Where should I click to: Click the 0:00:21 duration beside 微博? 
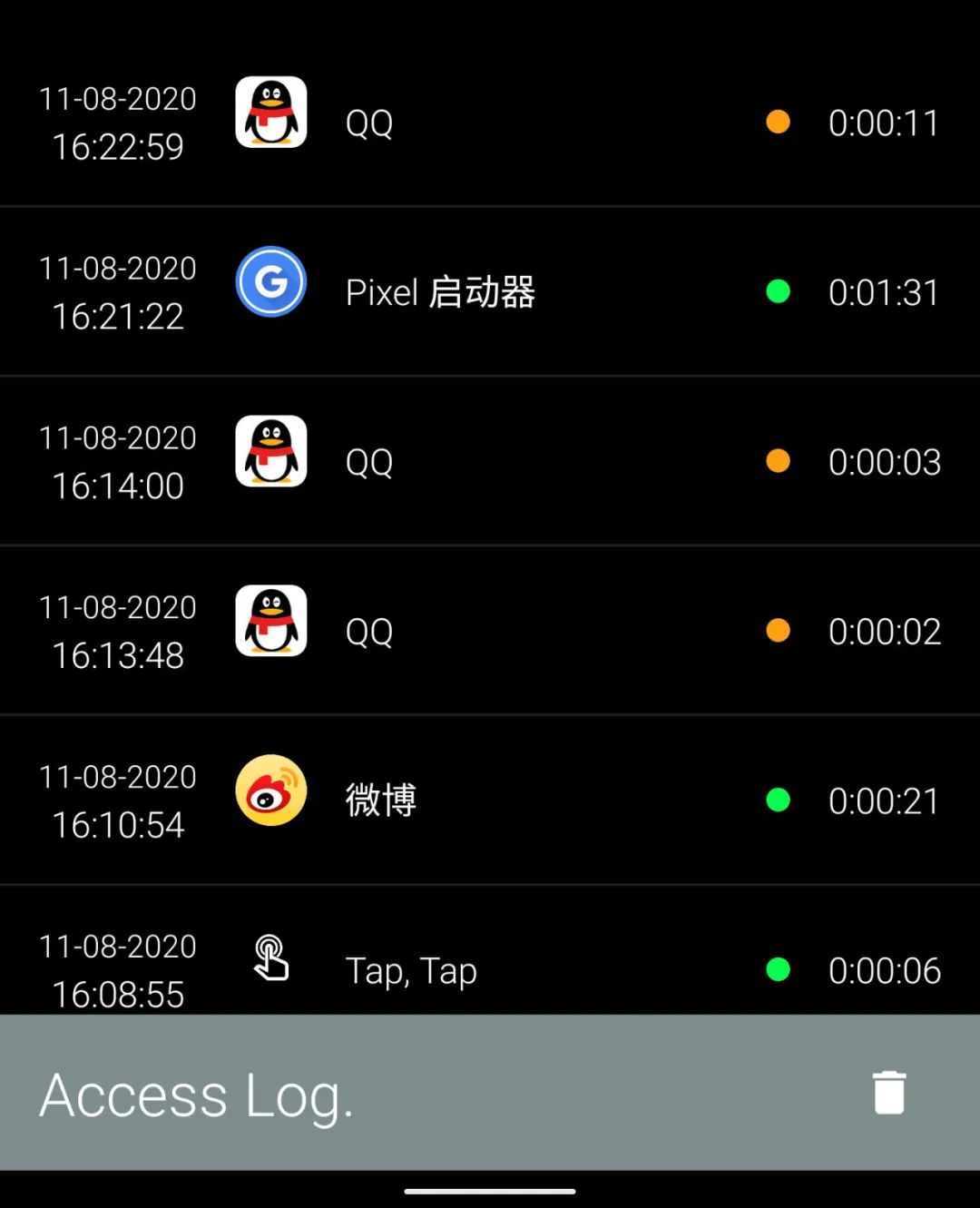tap(884, 800)
